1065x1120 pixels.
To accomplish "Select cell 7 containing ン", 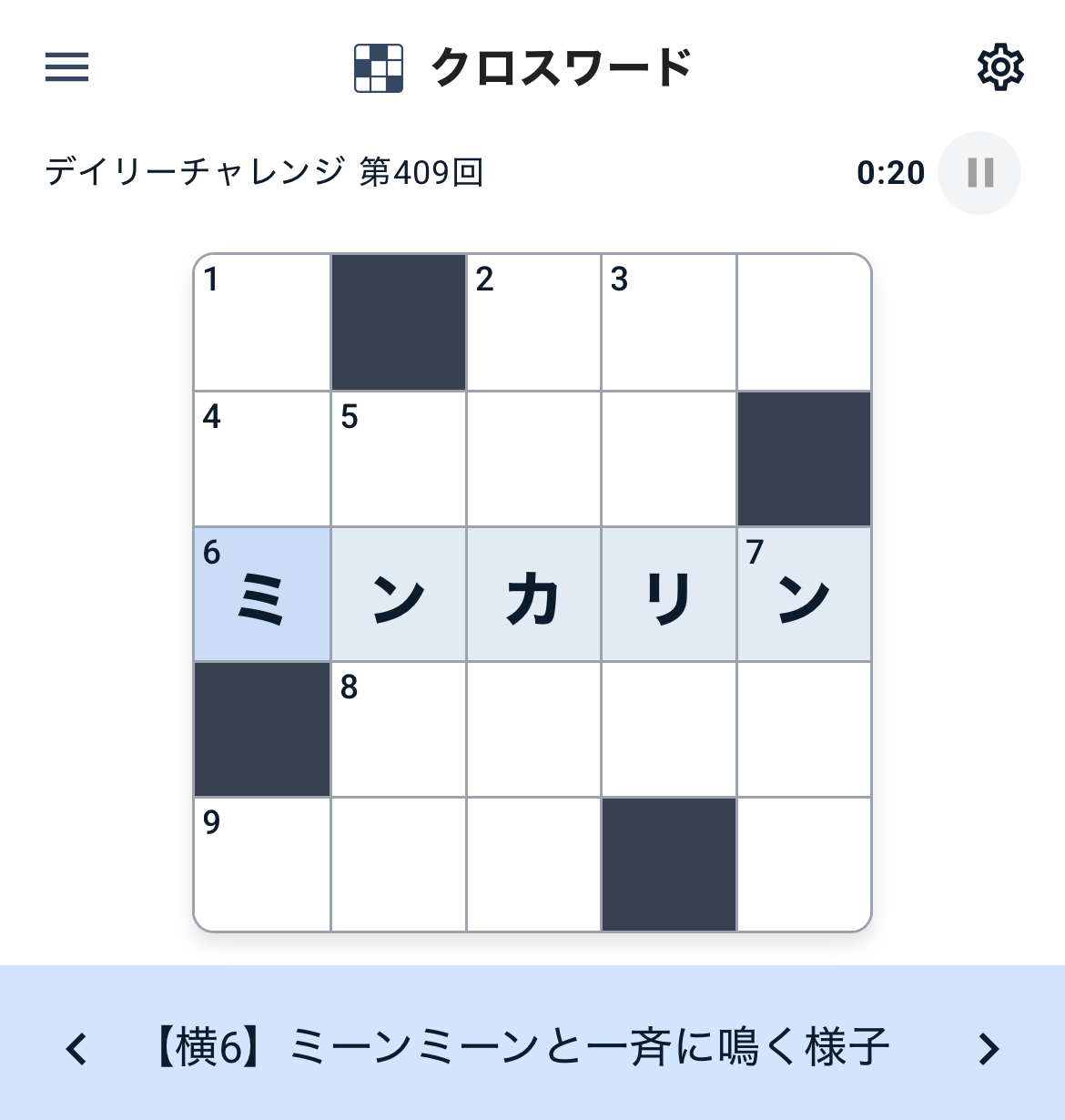I will pos(804,595).
